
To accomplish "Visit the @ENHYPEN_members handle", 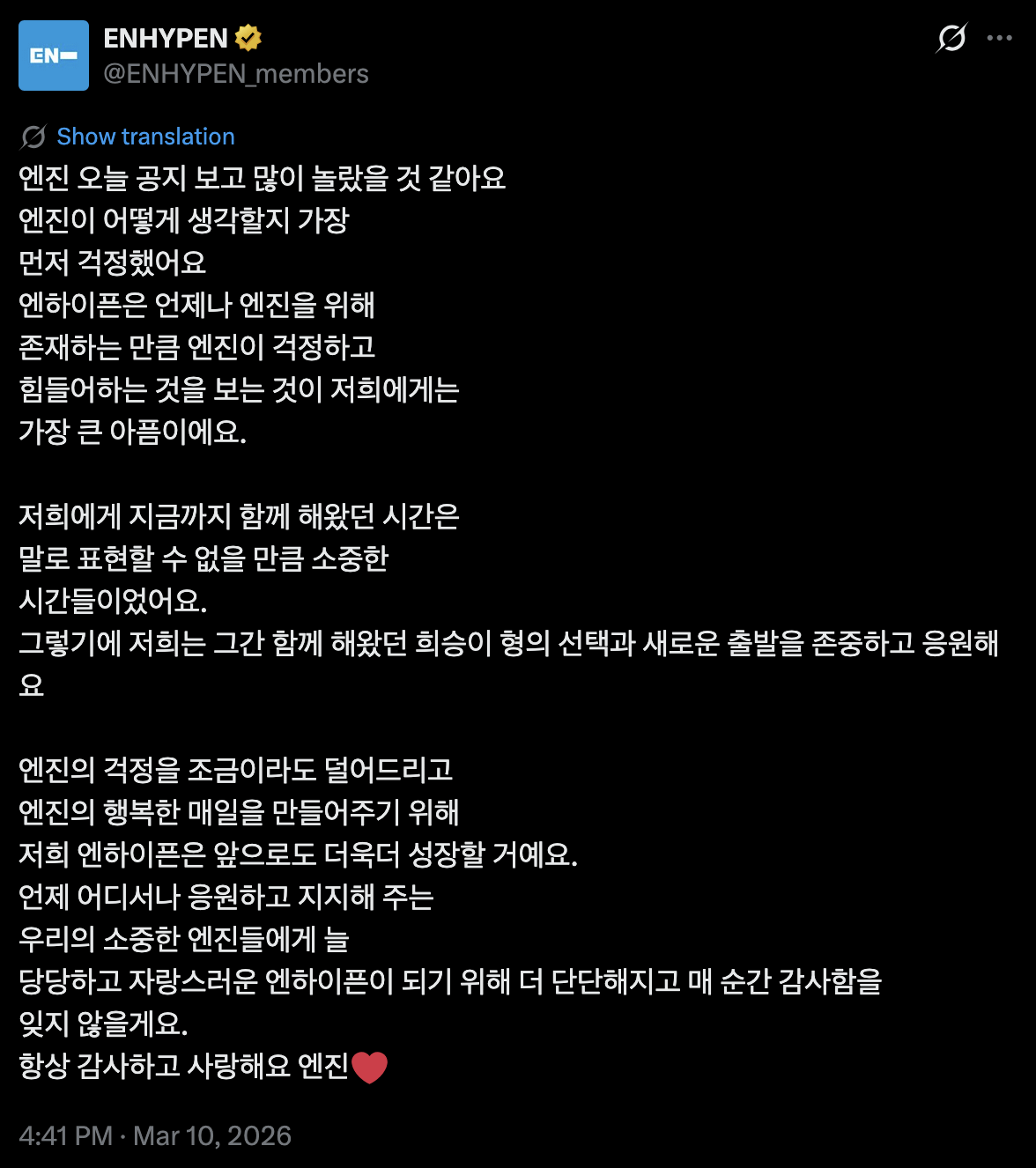I will coord(236,74).
